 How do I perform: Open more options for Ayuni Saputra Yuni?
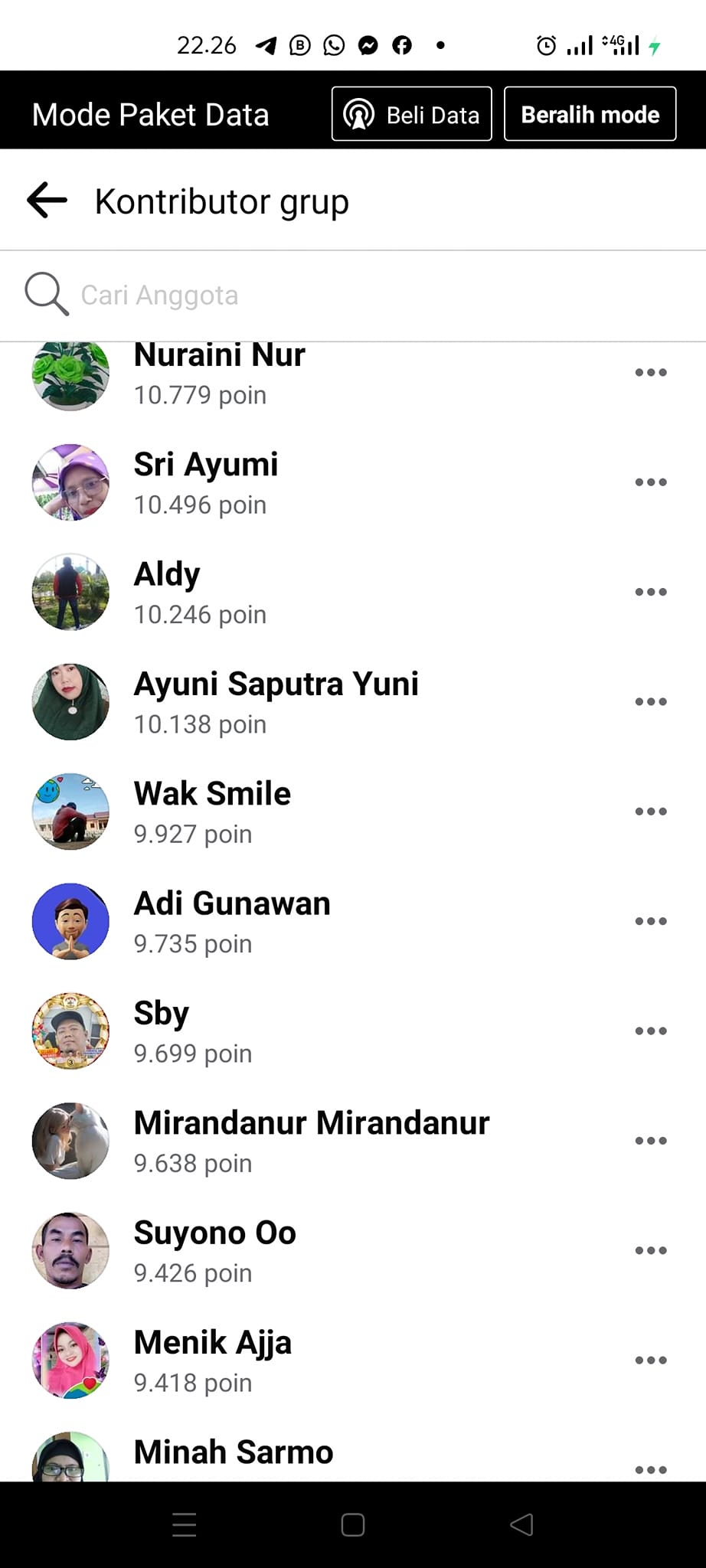pos(651,702)
